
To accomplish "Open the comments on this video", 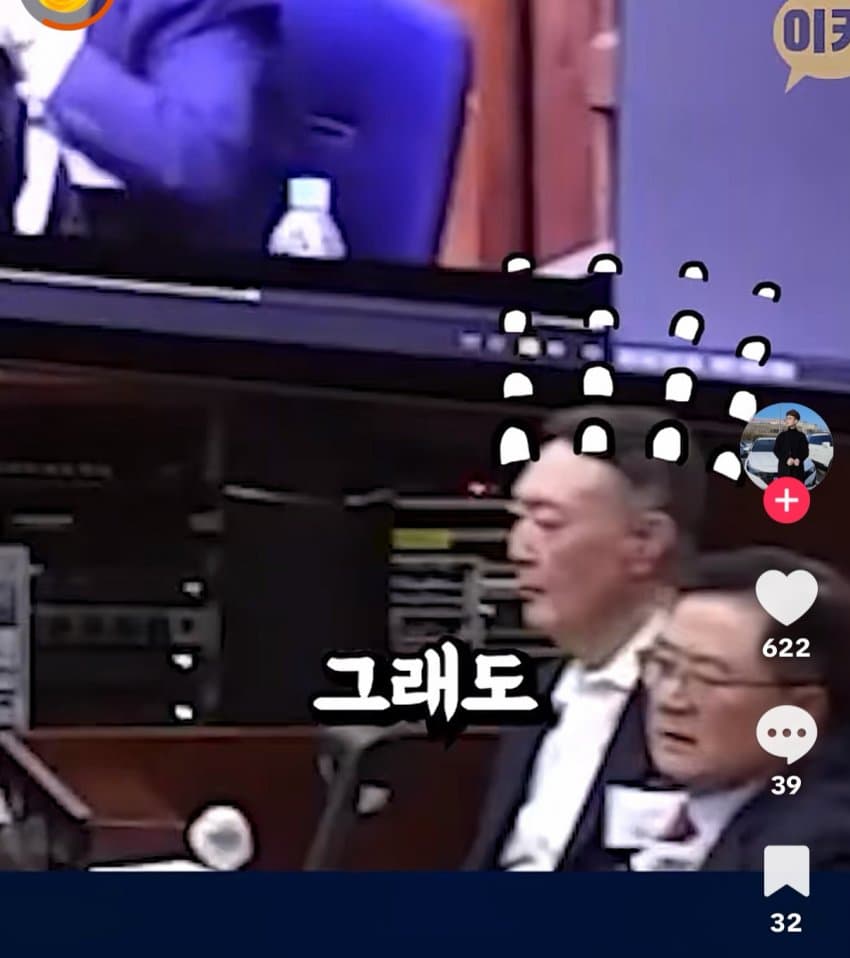I will [786, 734].
